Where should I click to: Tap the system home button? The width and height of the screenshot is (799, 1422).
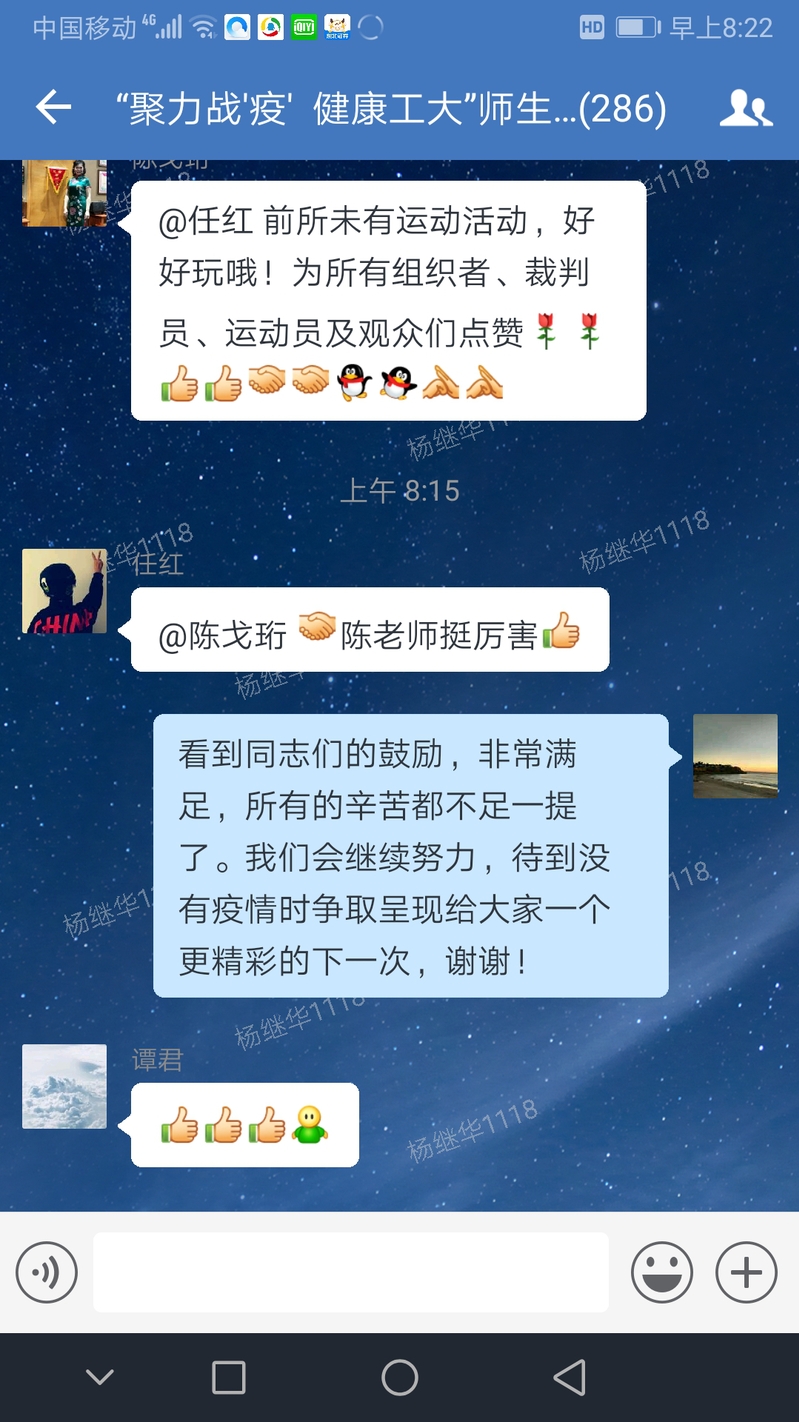tap(399, 1378)
